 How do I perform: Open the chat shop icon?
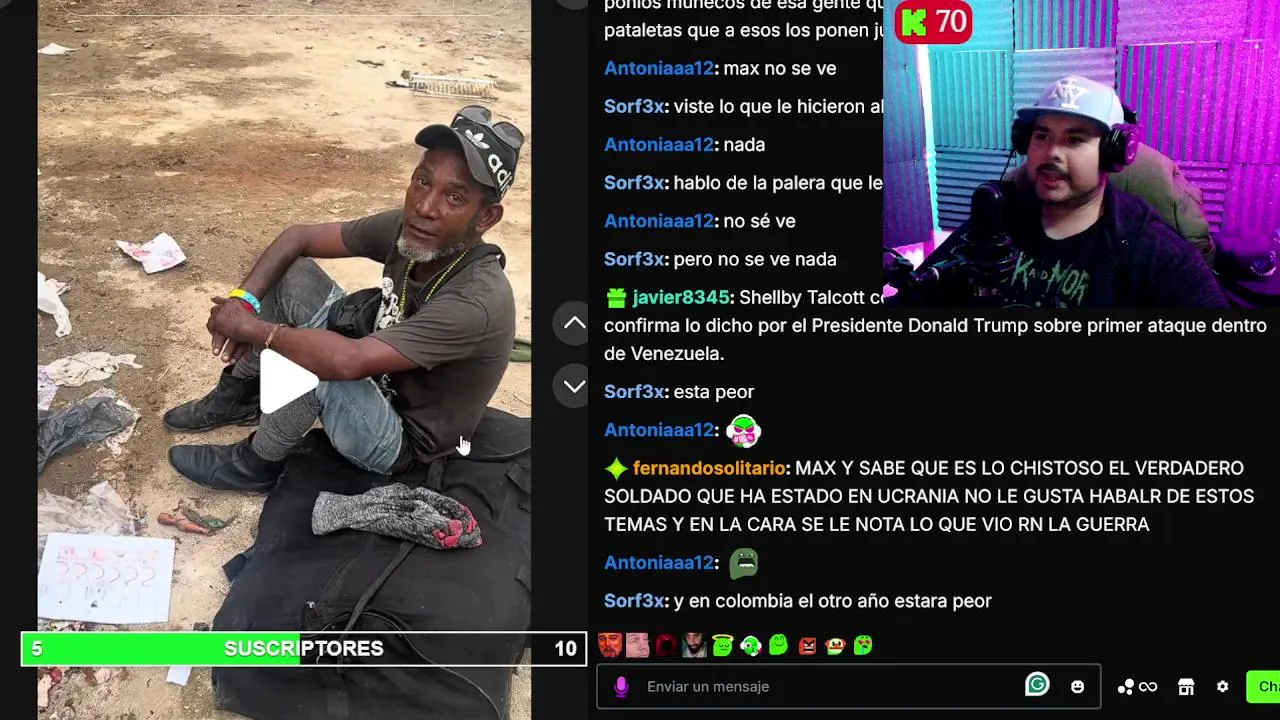click(x=1186, y=687)
